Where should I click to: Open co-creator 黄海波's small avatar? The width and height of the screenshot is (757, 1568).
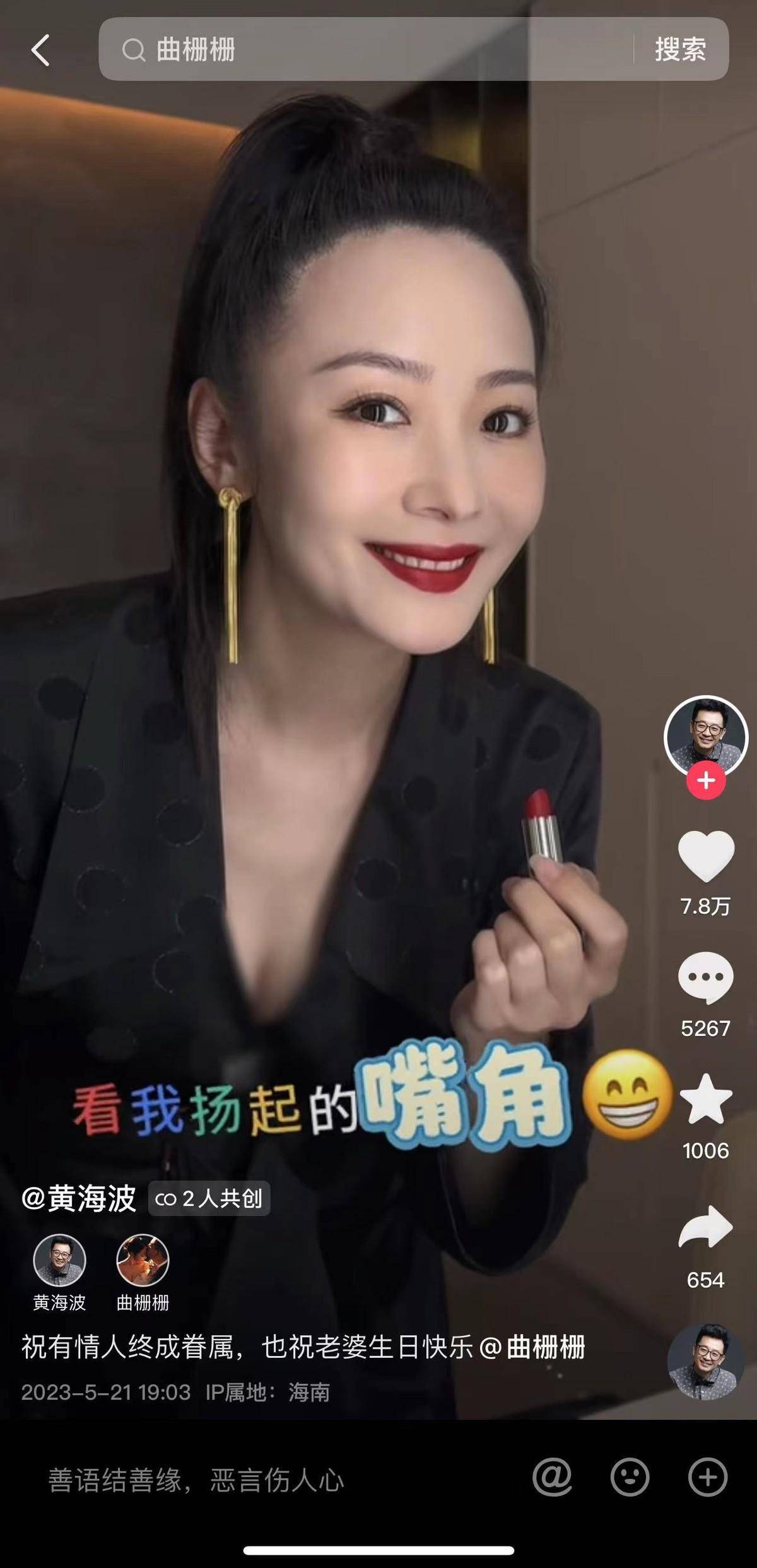(59, 1261)
